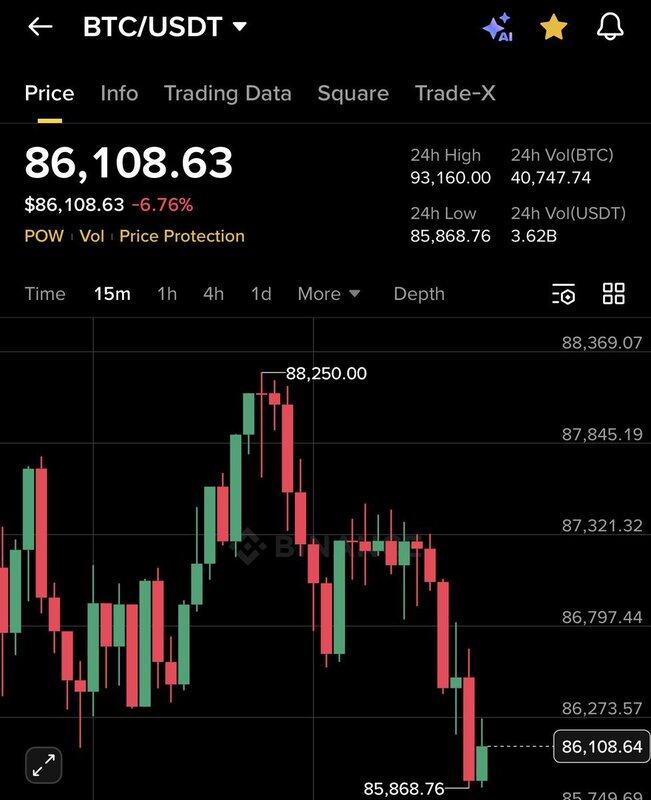Switch to the Trade-X tab
The height and width of the screenshot is (800, 651).
tap(455, 93)
